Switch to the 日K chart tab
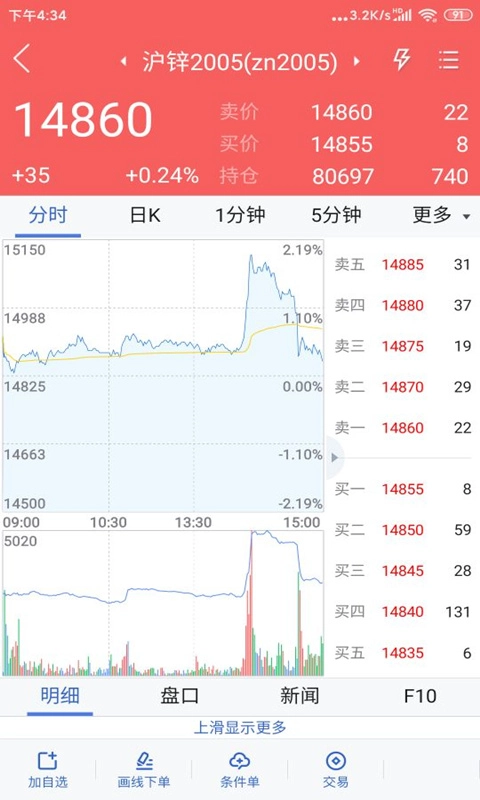The image size is (480, 800). click(x=145, y=215)
